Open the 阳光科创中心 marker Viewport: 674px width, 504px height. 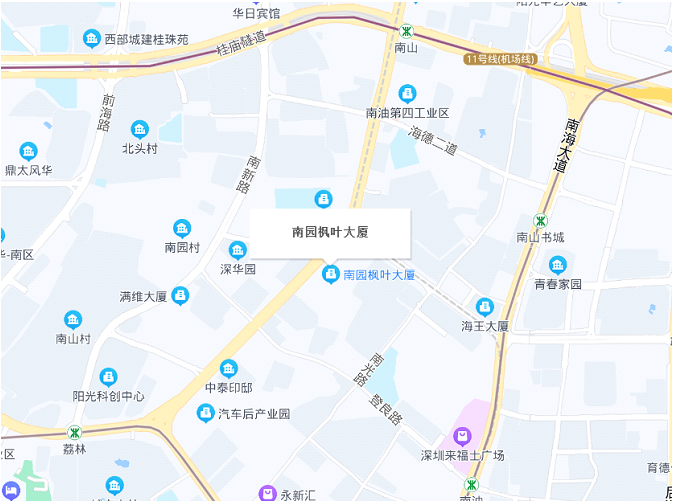(x=108, y=377)
